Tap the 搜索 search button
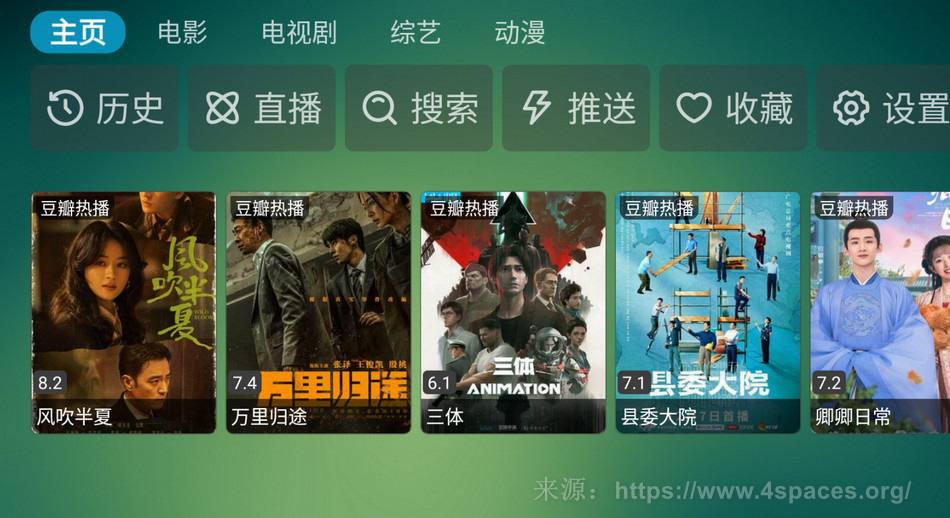This screenshot has width=950, height=518. tap(419, 108)
